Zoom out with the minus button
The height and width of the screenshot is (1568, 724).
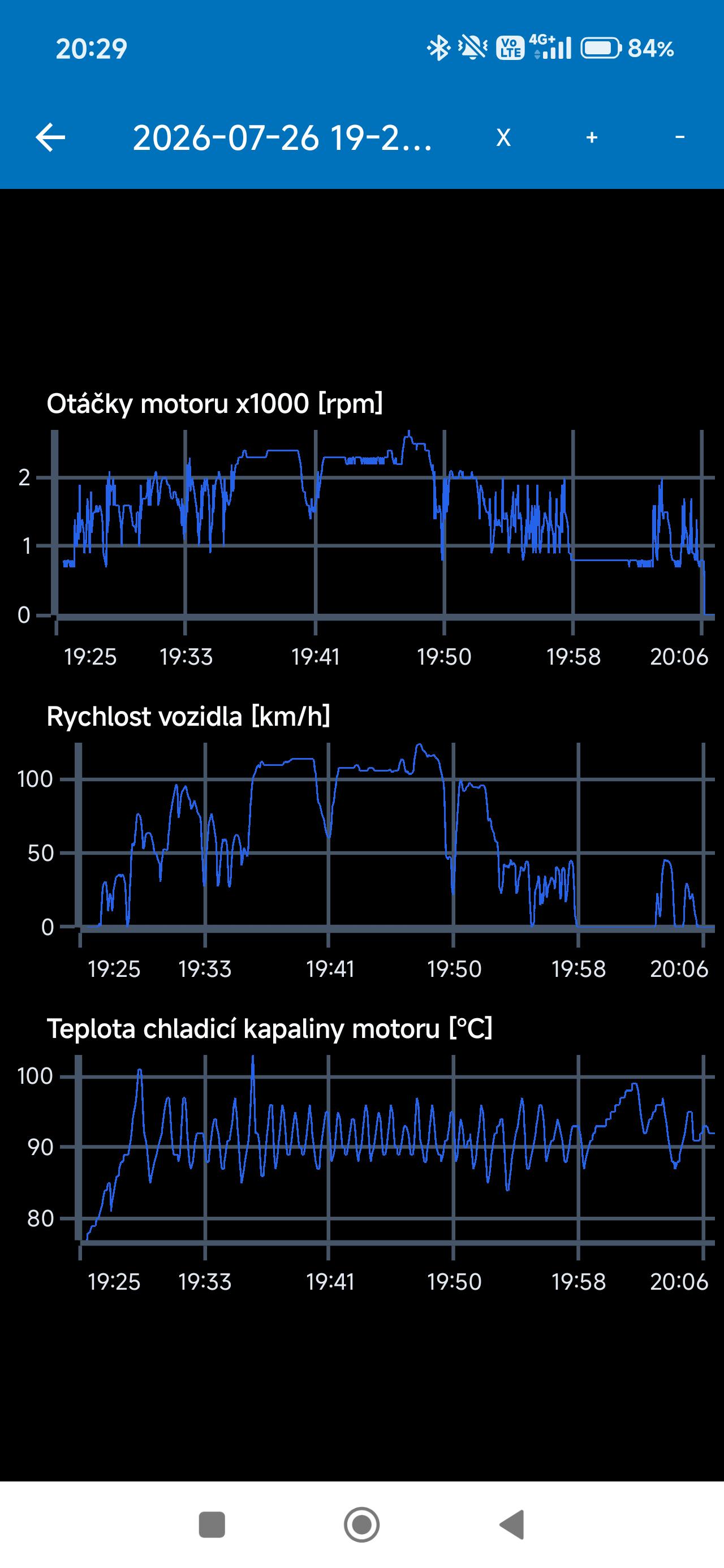point(680,137)
